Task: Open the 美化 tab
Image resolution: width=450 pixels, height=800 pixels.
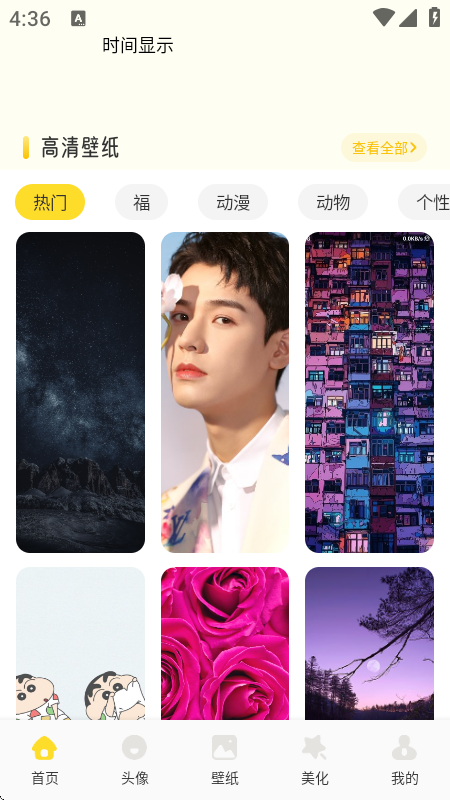Action: [315, 760]
